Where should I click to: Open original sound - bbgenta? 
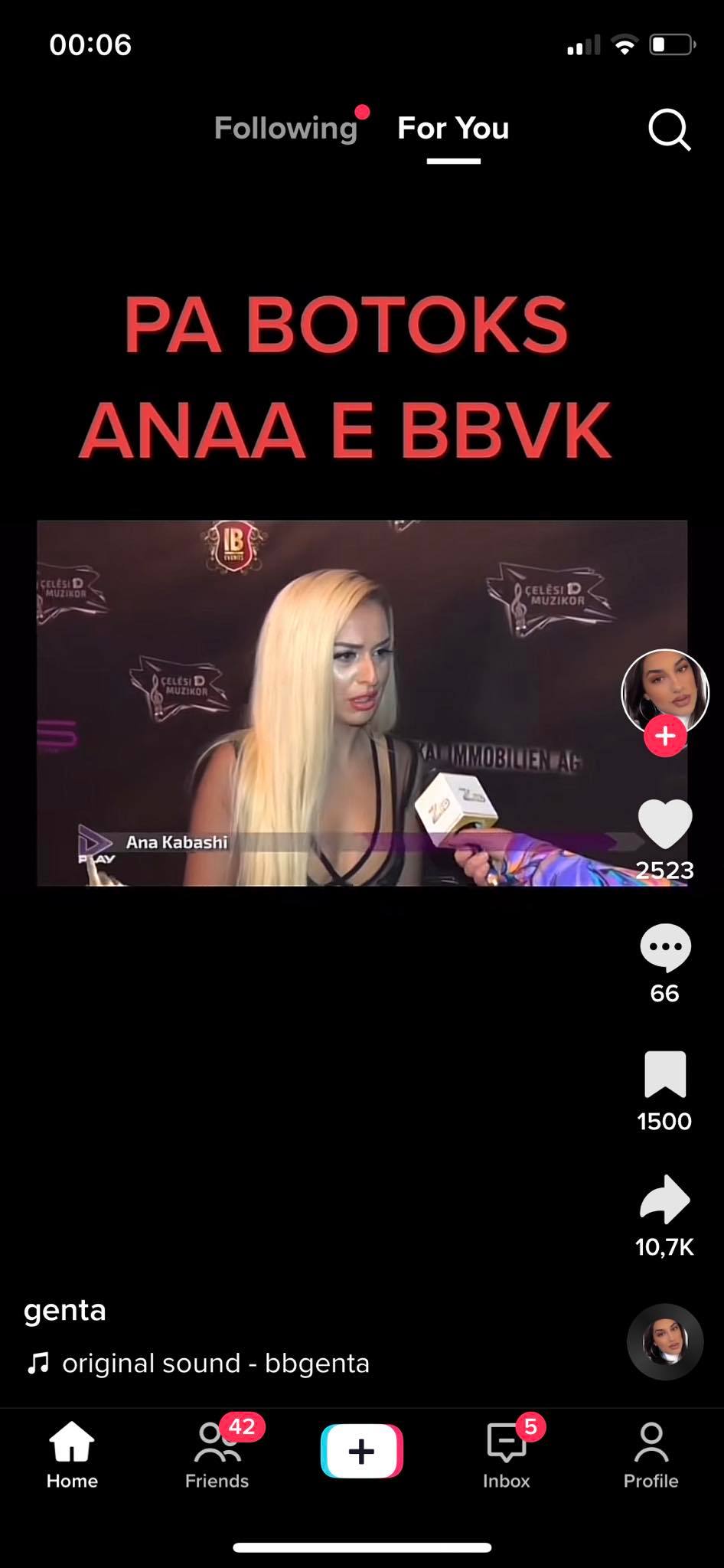point(215,1364)
